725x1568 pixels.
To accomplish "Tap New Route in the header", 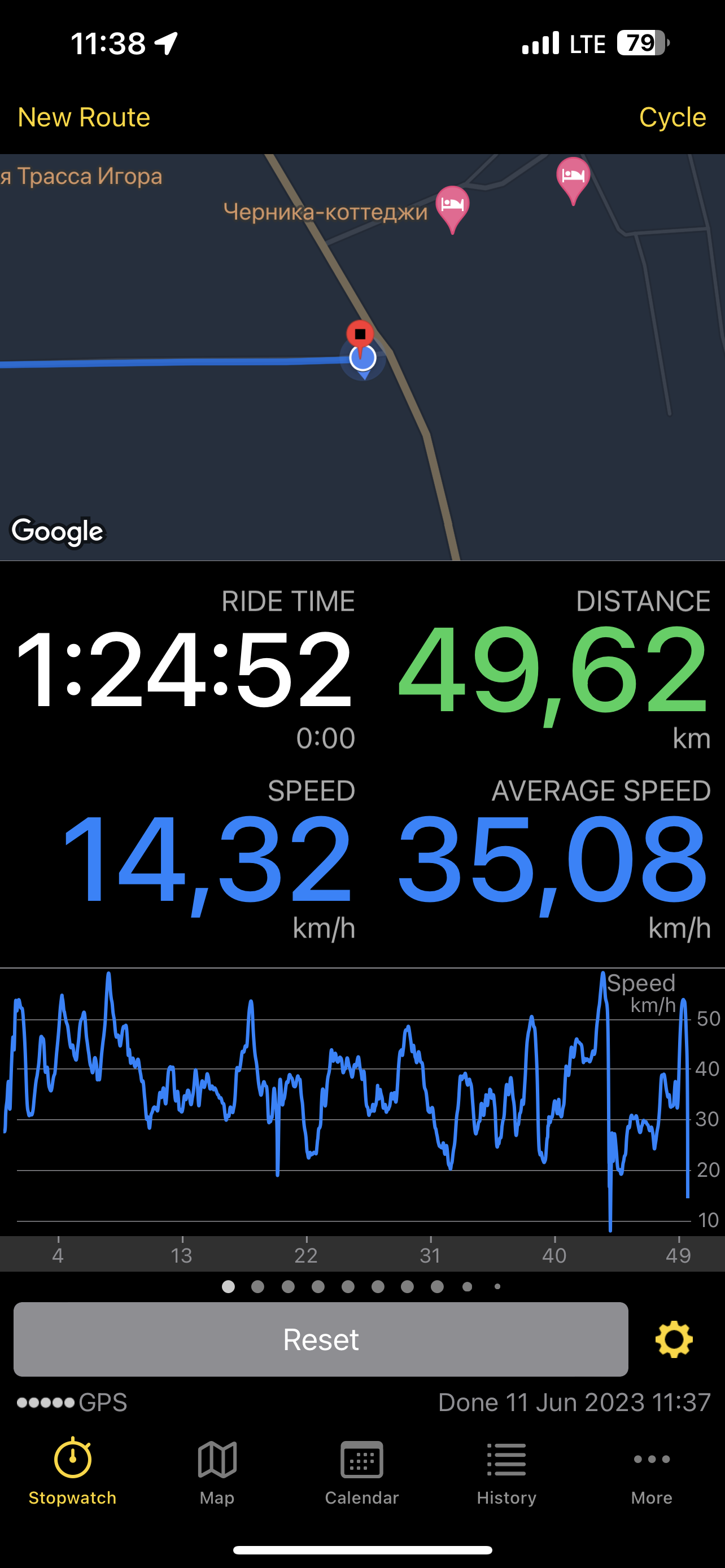I will (84, 117).
